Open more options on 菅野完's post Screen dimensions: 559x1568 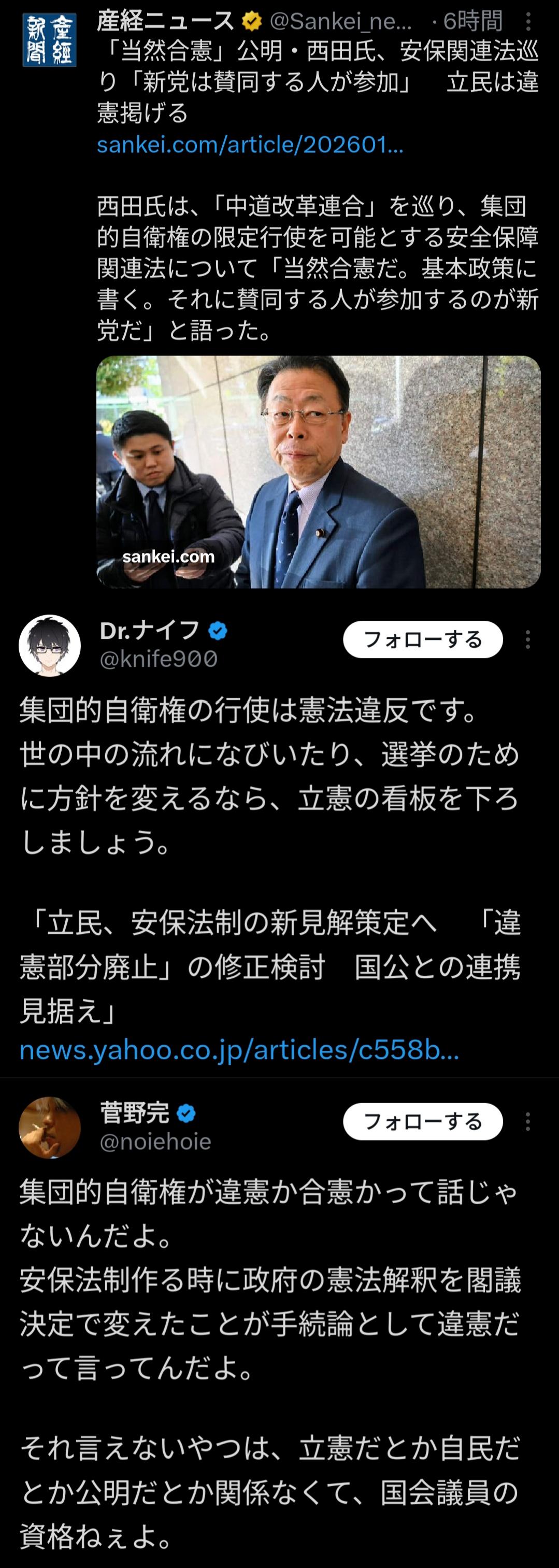tap(528, 1121)
